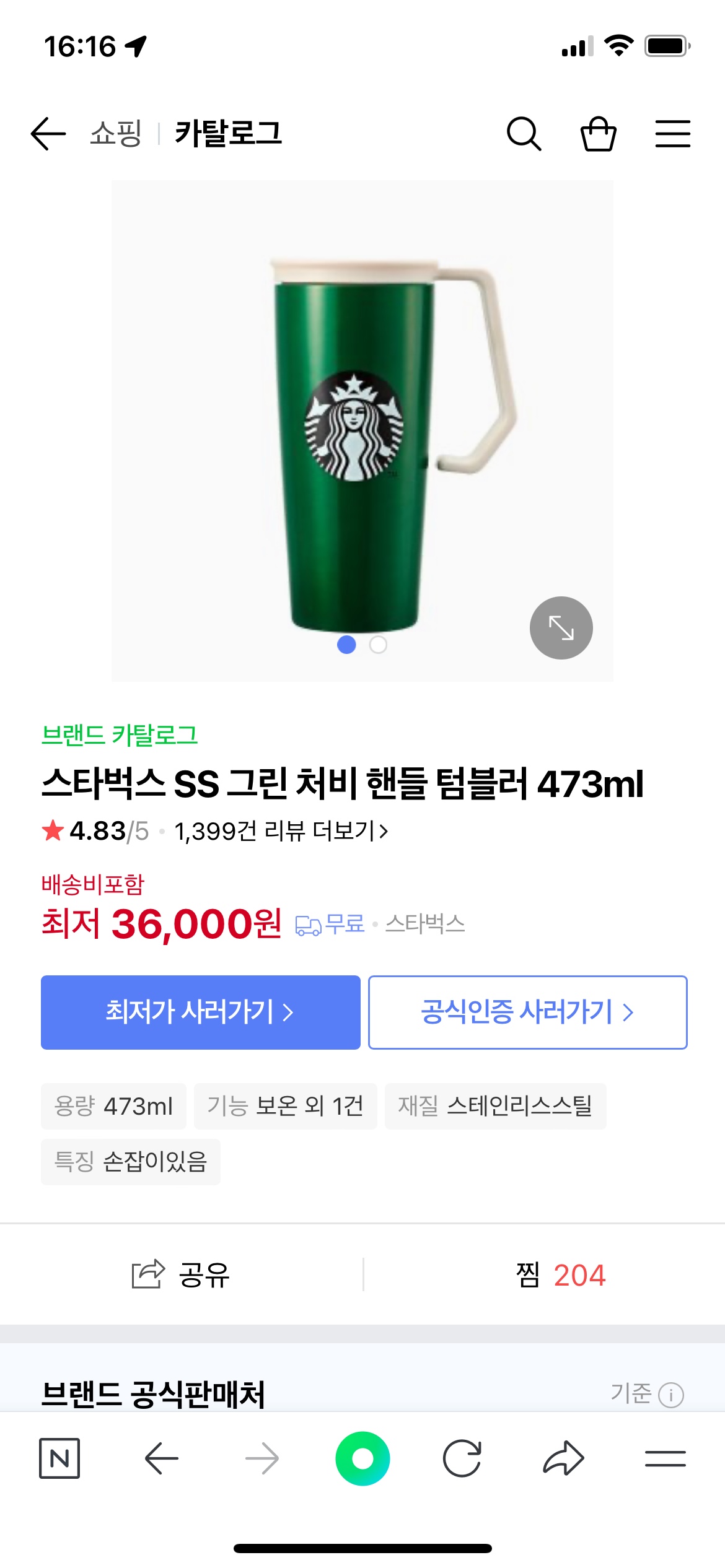The height and width of the screenshot is (1568, 725).
Task: Share this product via 공유
Action: point(181,1275)
